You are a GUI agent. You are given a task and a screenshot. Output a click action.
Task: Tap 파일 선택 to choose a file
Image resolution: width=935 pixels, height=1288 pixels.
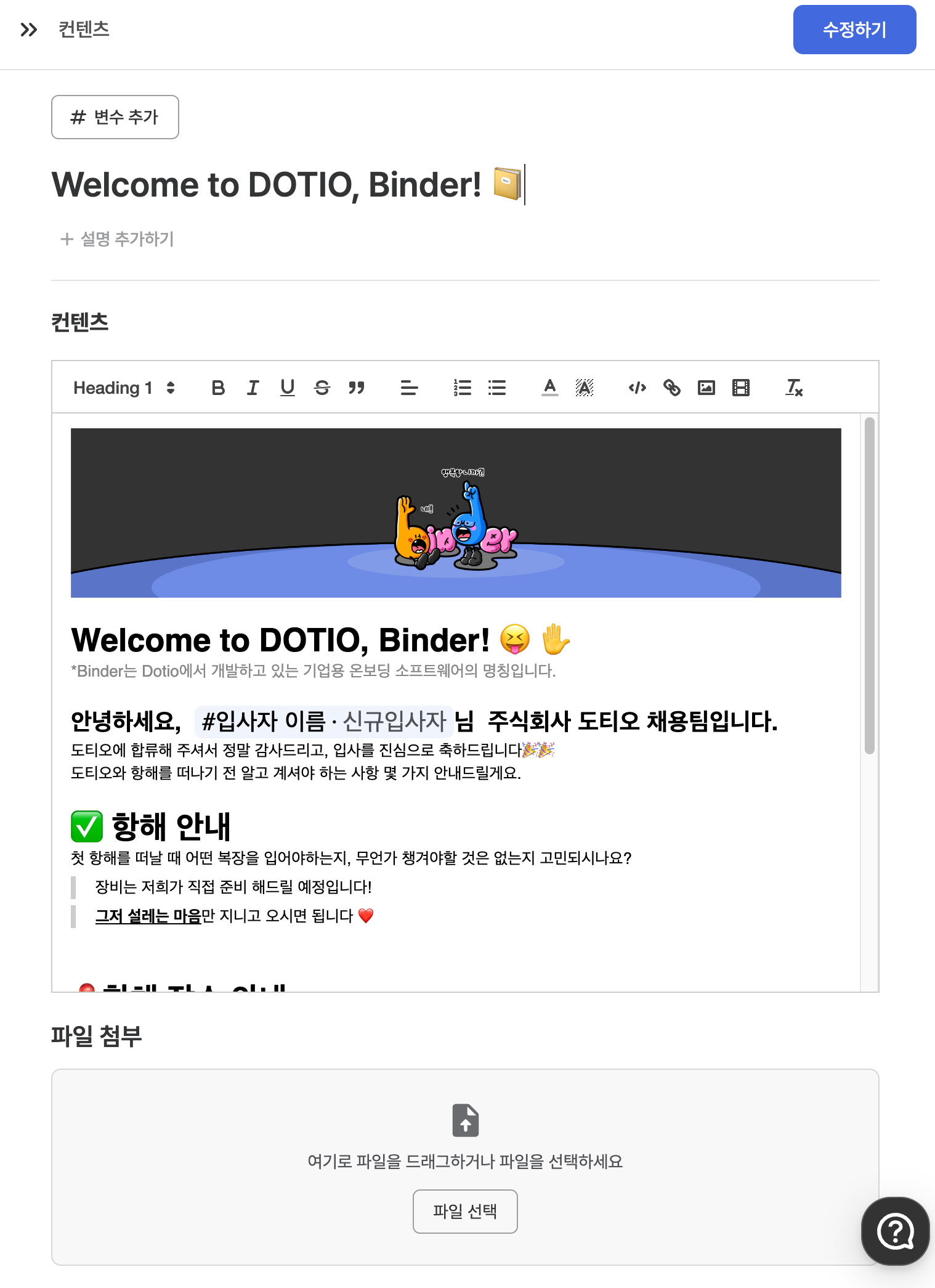click(x=465, y=1211)
